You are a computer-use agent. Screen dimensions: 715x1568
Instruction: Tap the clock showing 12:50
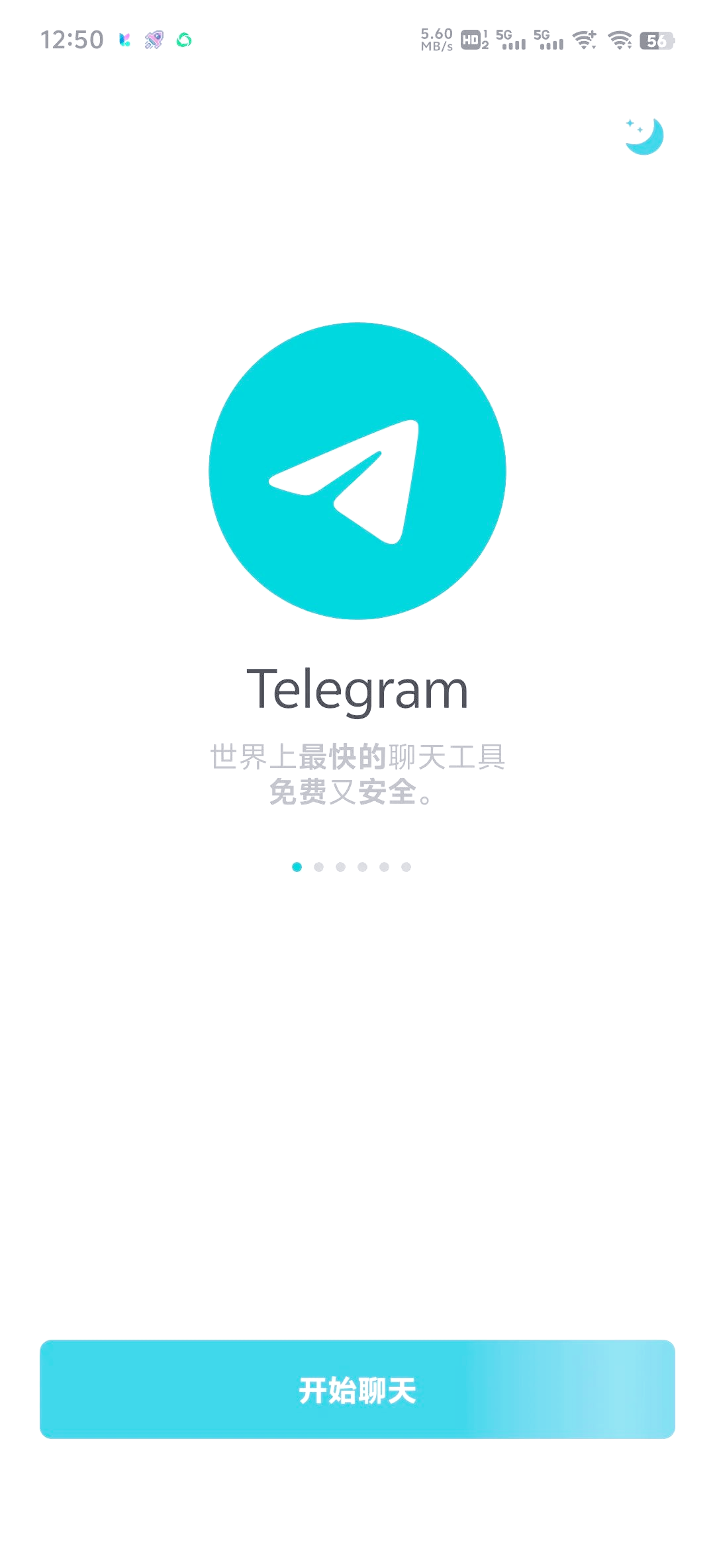click(71, 40)
